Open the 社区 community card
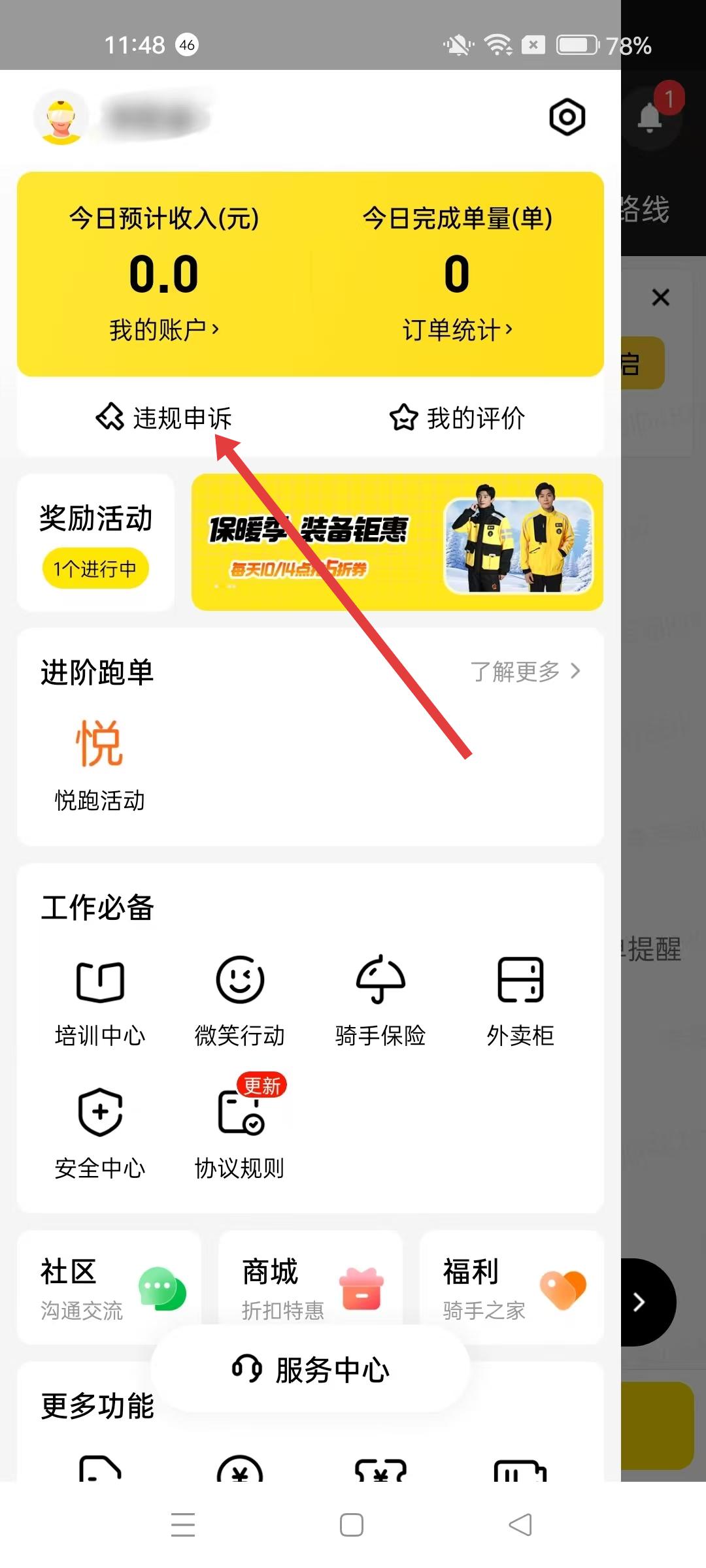Screen dimensions: 706x1568 pos(109,1287)
